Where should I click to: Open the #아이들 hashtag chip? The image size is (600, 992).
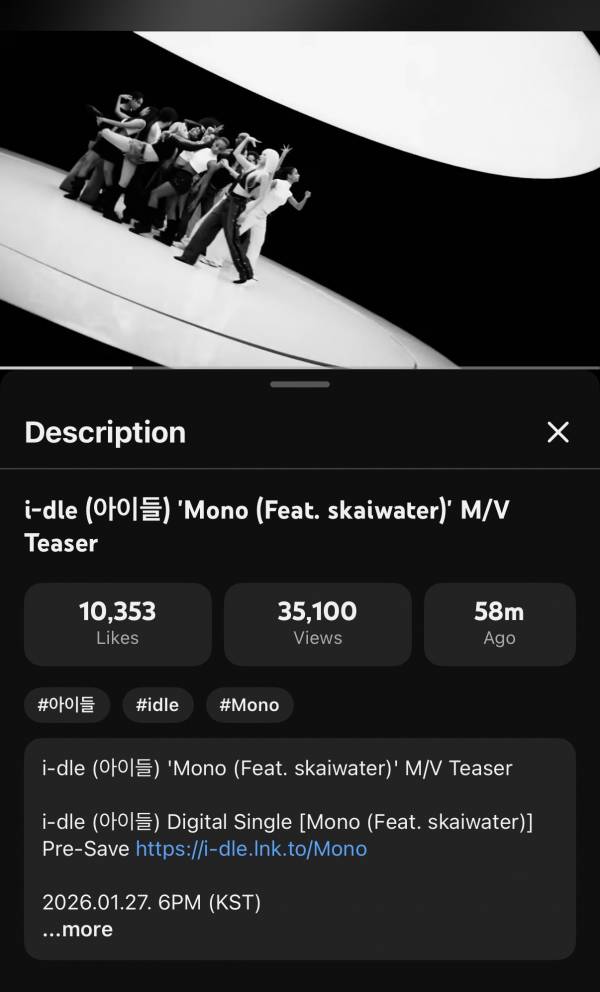[66, 704]
